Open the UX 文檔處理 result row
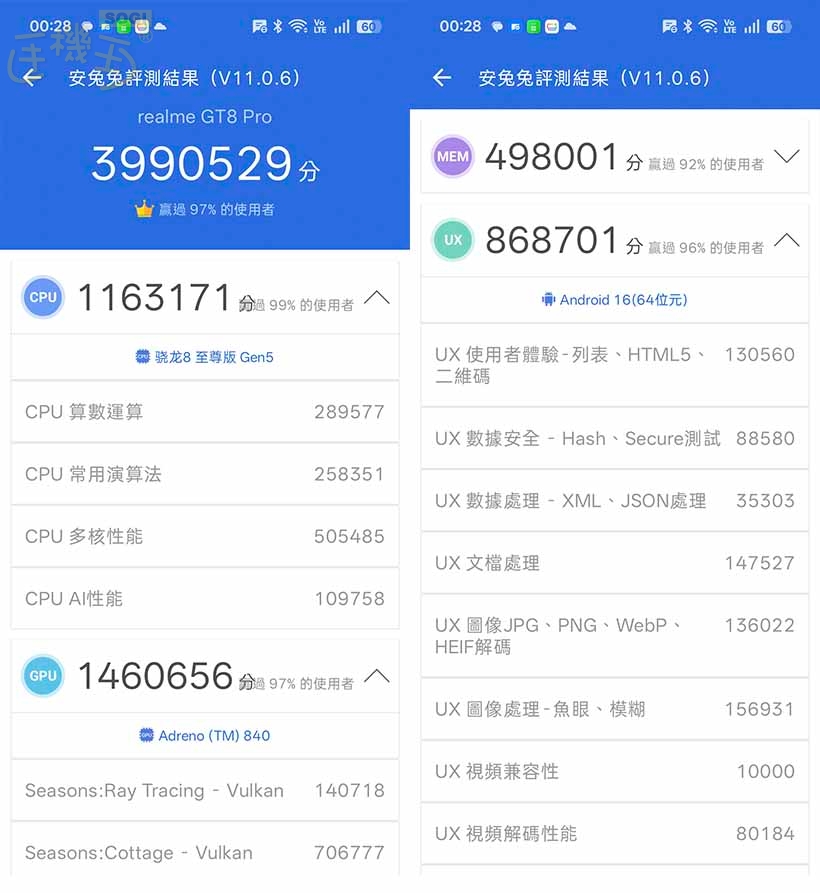 click(614, 563)
